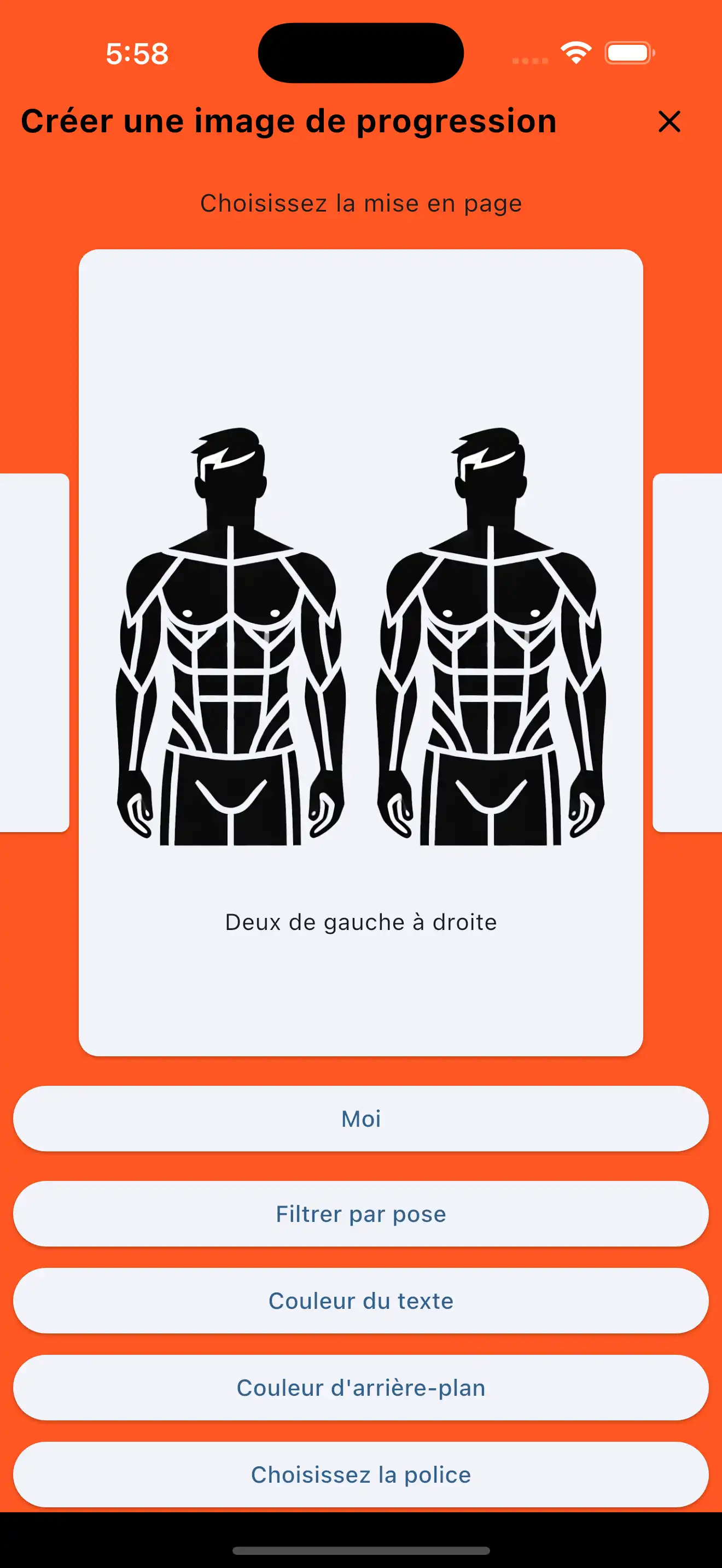Image resolution: width=722 pixels, height=1568 pixels.
Task: Select the "Moi" option
Action: pos(361,1118)
